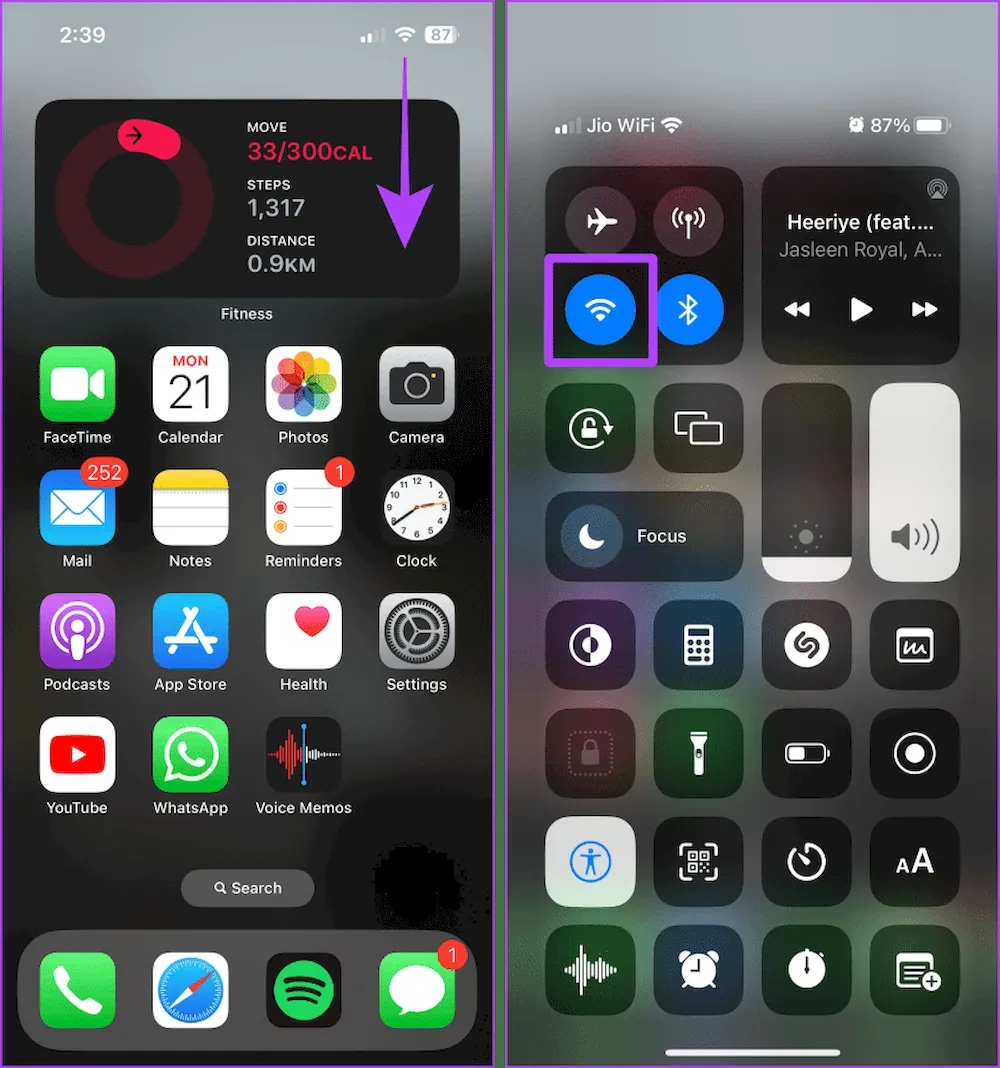The width and height of the screenshot is (1000, 1068).
Task: Open WhatsApp from the home screen
Action: [190, 755]
